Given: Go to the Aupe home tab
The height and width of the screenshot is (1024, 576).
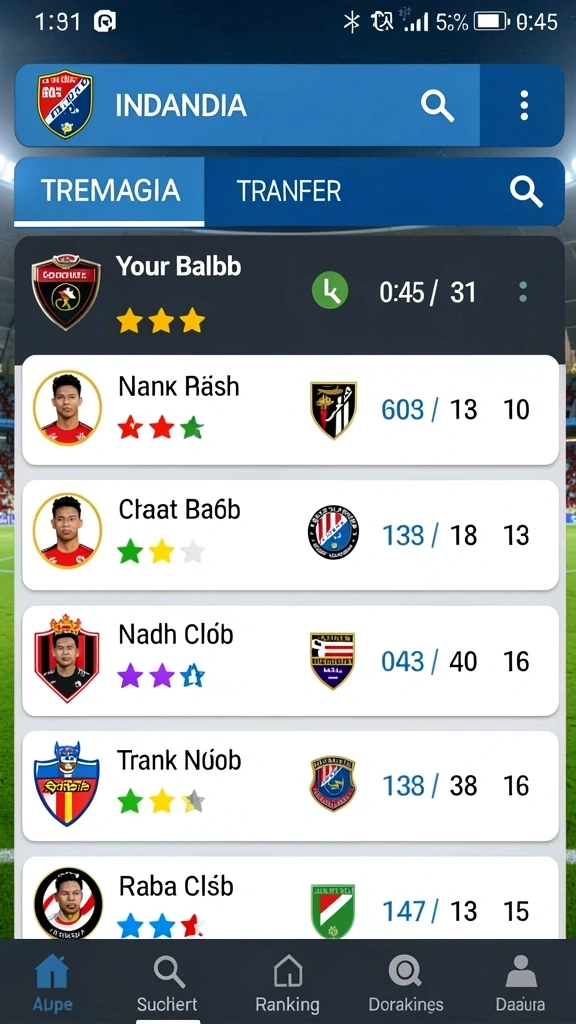Looking at the screenshot, I should [52, 982].
